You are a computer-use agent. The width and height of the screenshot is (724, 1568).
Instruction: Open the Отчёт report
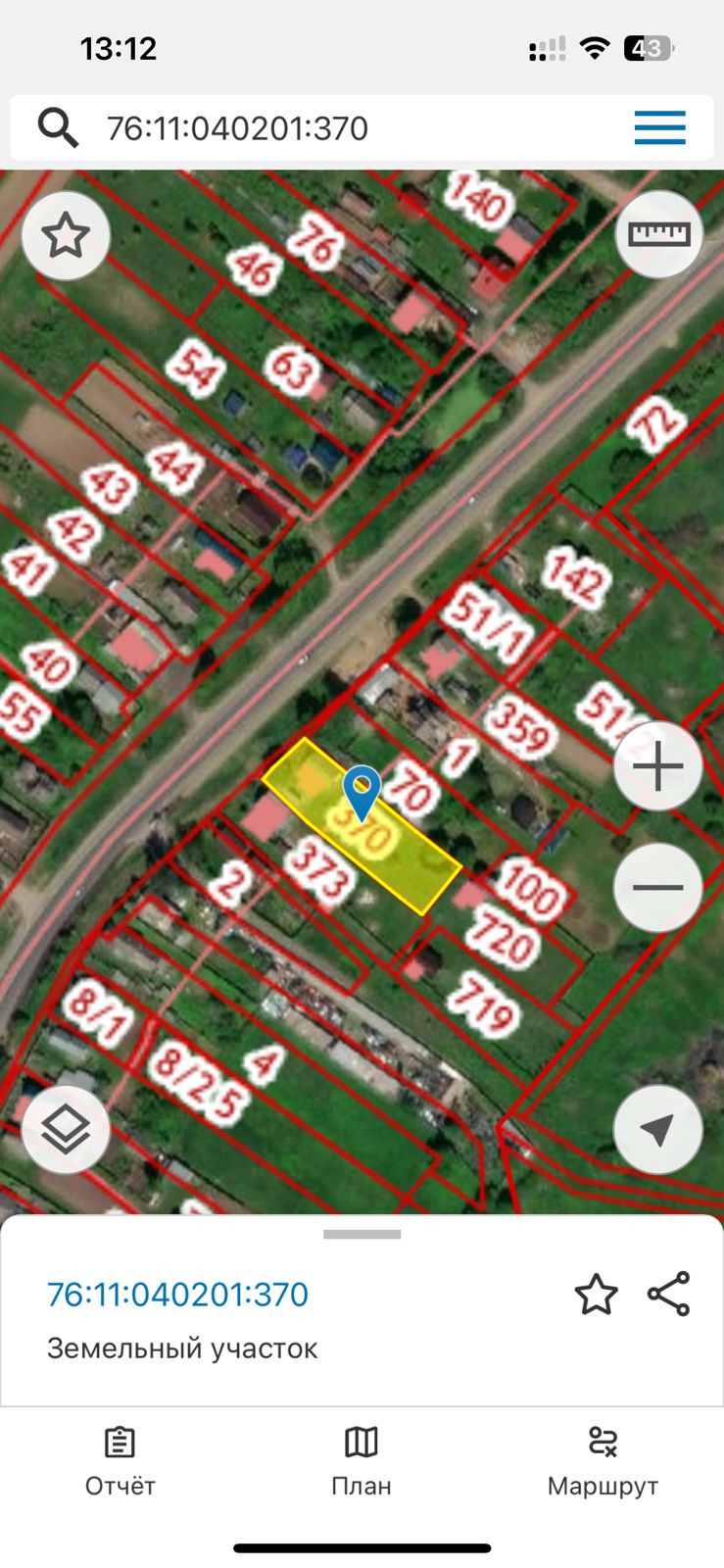click(120, 1462)
